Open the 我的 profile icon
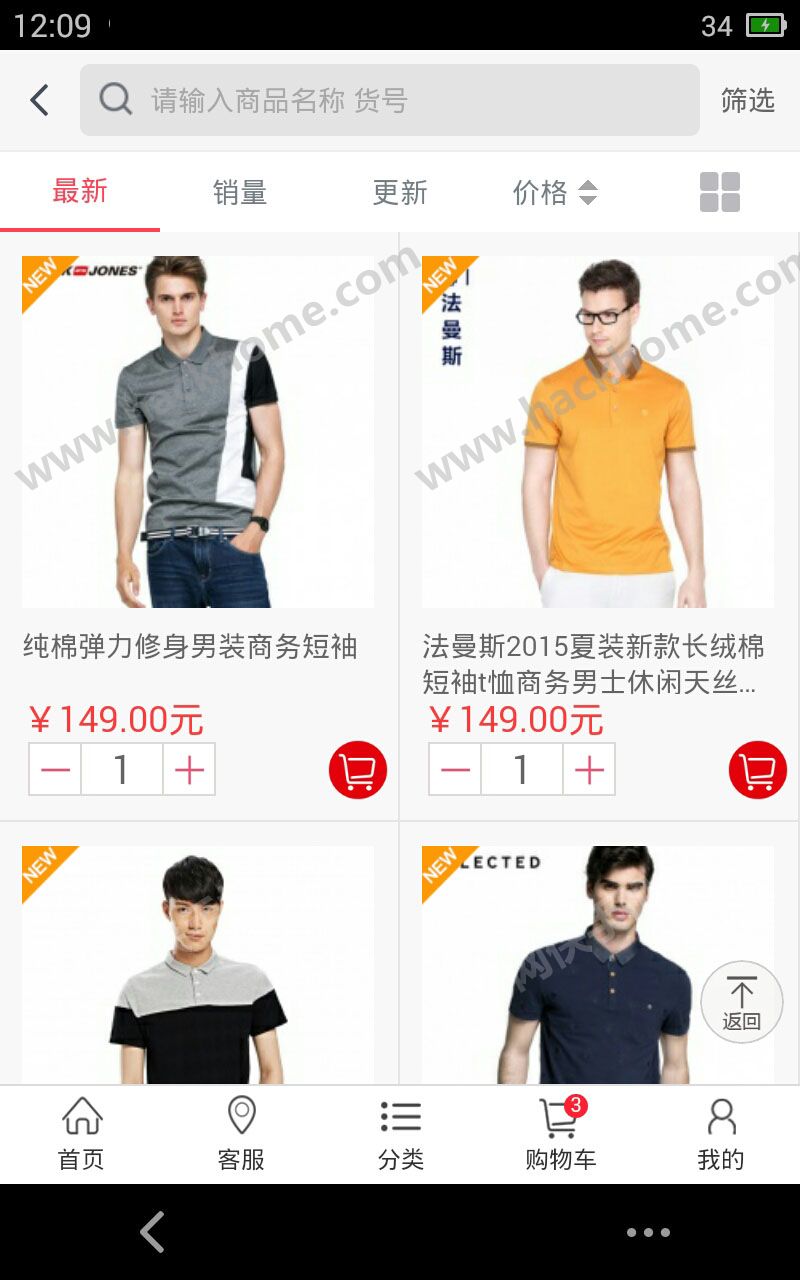800x1280 pixels. tap(720, 1133)
